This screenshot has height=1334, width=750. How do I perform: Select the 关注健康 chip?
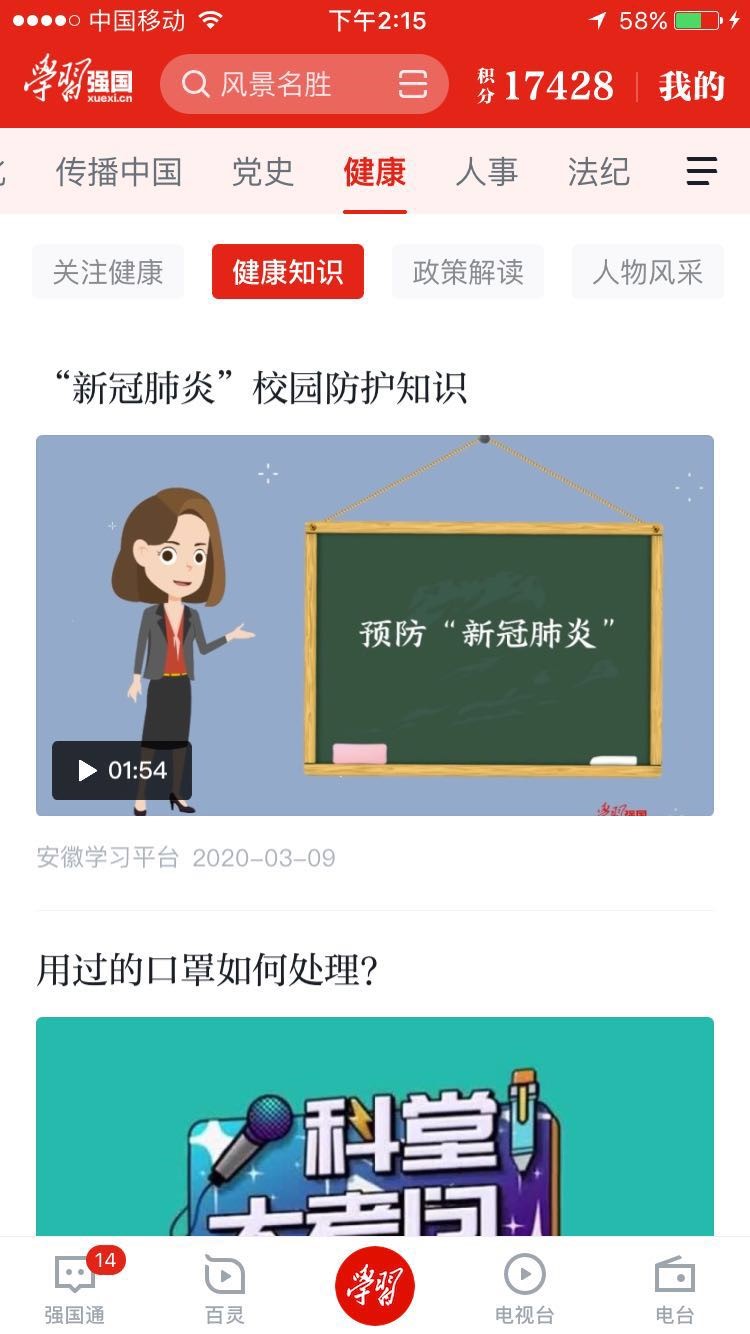click(108, 272)
